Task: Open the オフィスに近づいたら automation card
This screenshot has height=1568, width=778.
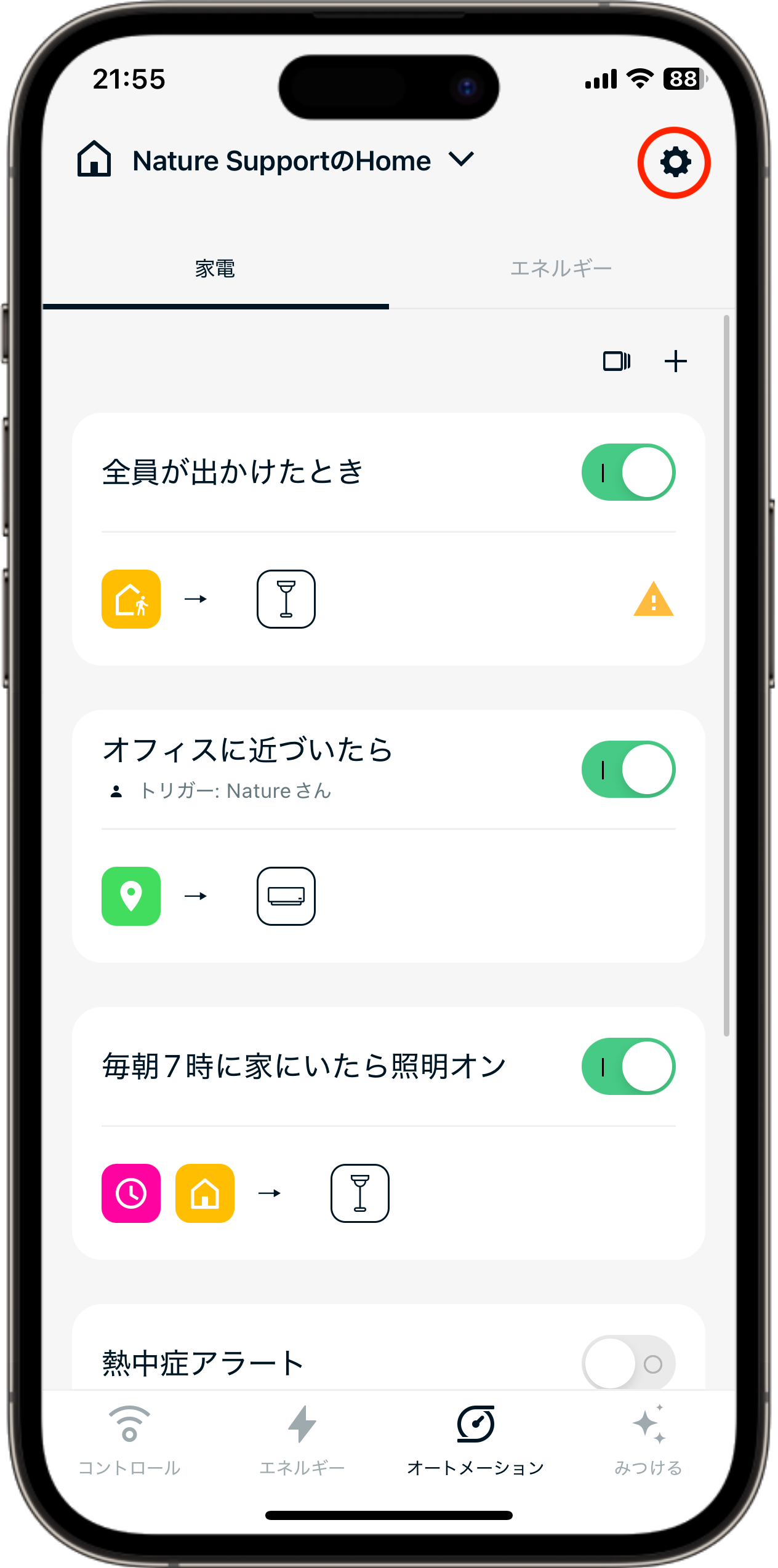Action: (388, 836)
